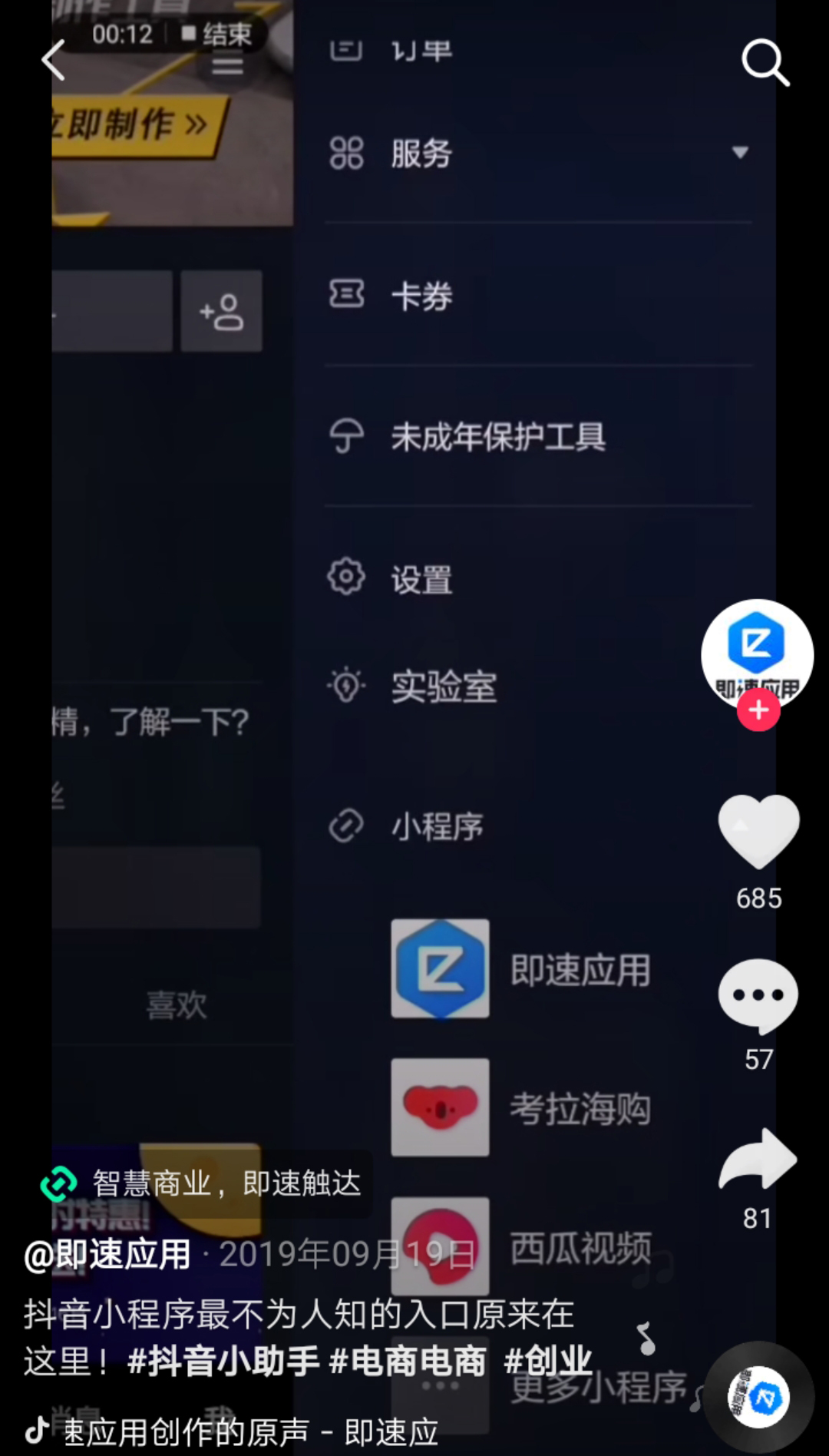Open hashtag #抖音小助手
This screenshot has height=1456, width=829.
pos(223,1361)
